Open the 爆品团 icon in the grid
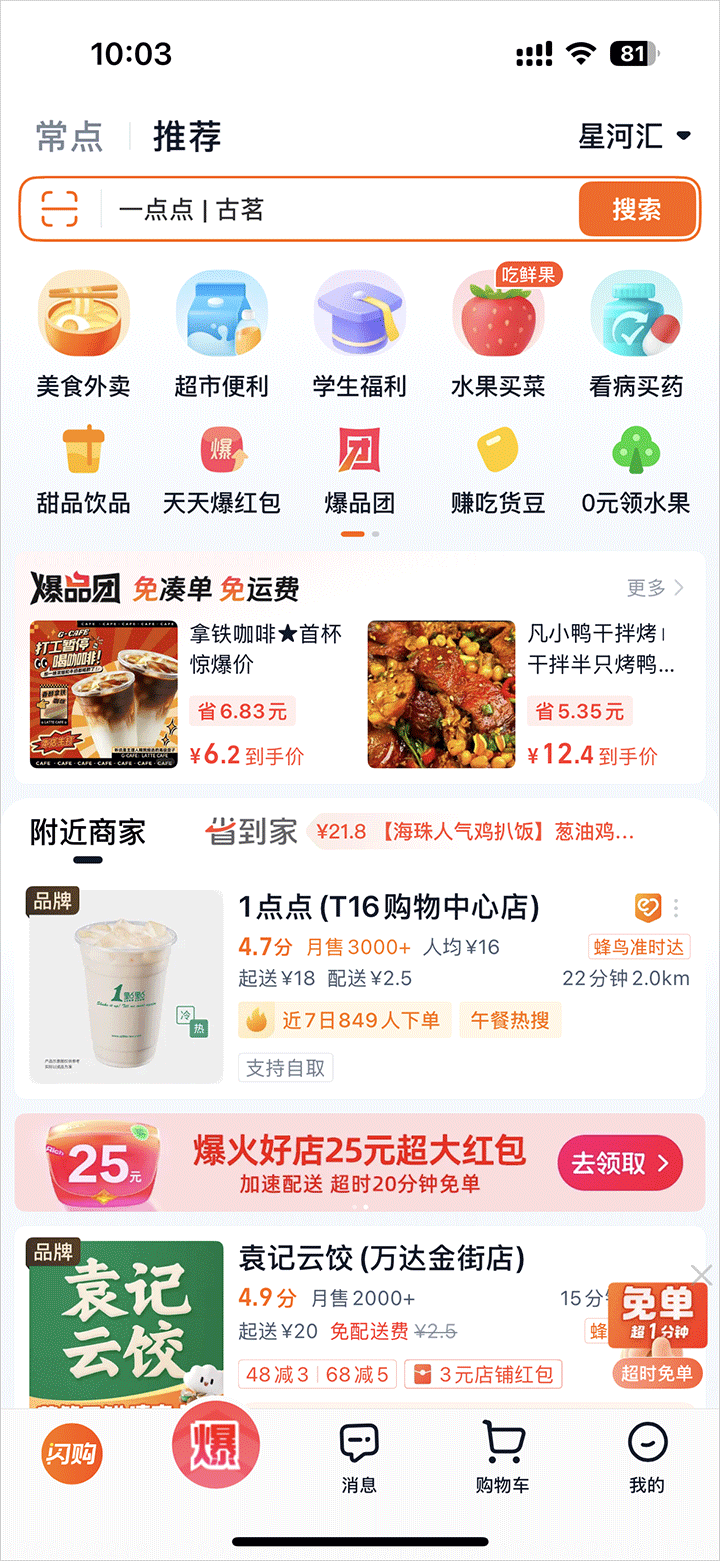720x1561 pixels. click(360, 455)
